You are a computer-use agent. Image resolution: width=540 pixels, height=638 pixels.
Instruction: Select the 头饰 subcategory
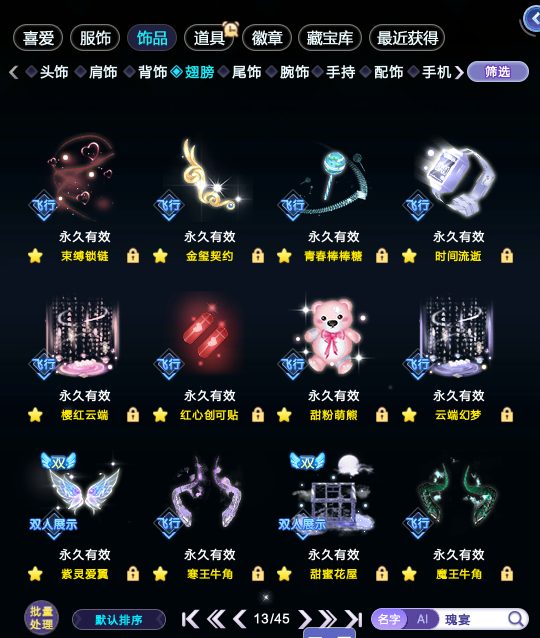(48, 72)
